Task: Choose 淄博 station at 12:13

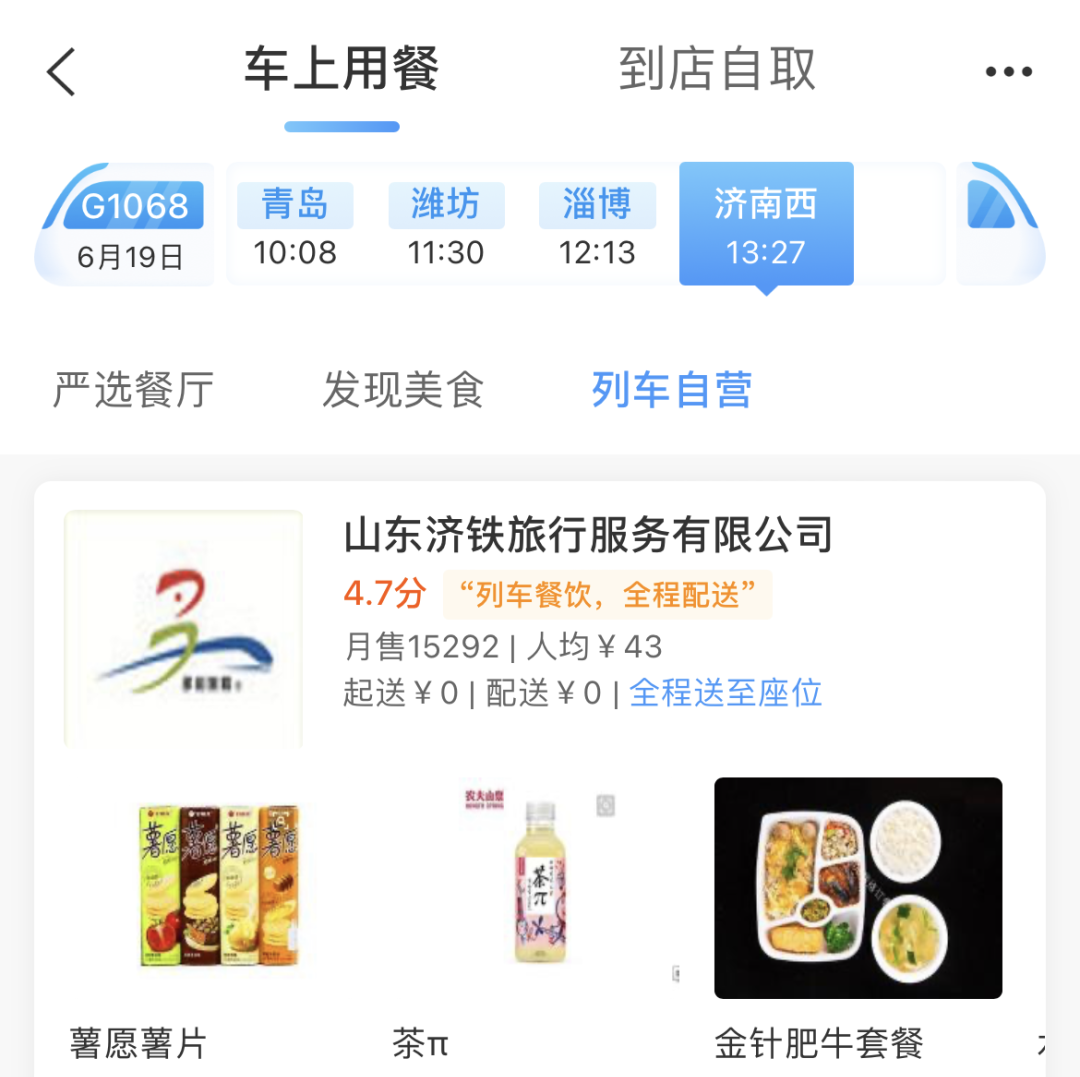Action: coord(597,226)
